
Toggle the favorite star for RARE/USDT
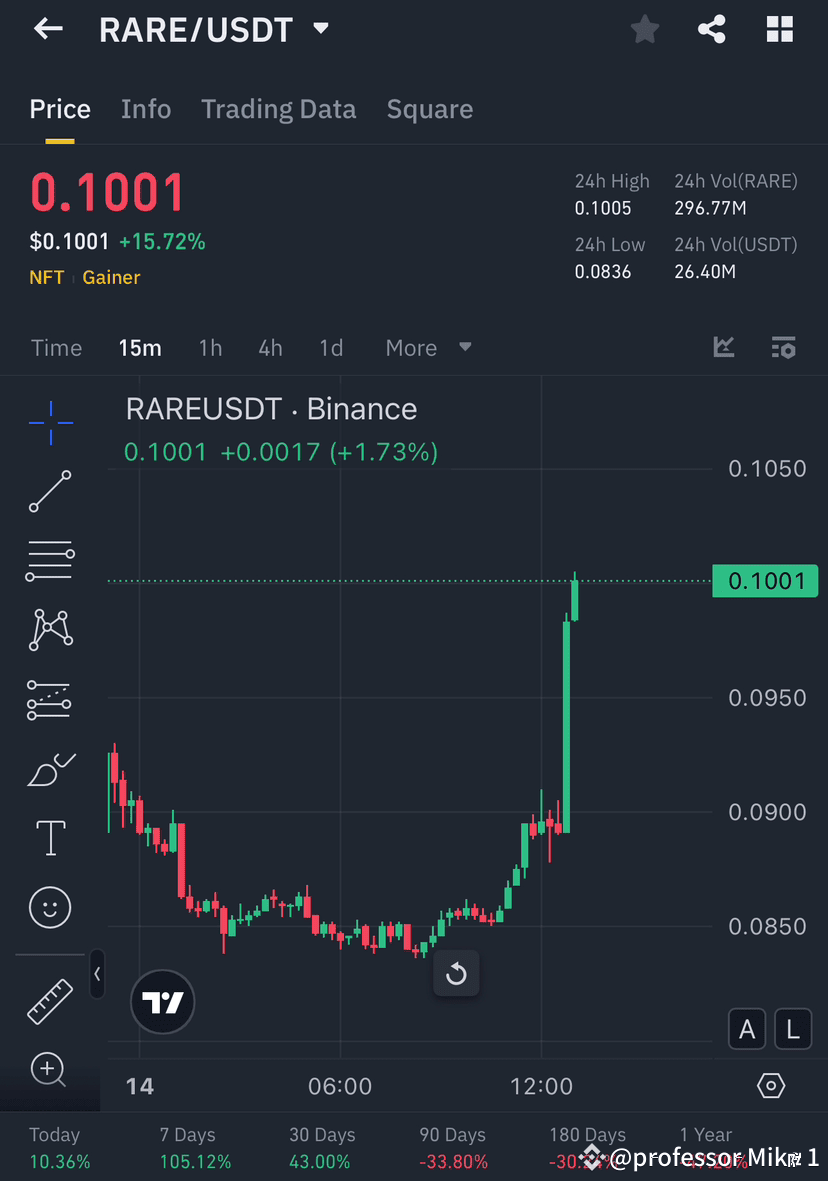[644, 29]
